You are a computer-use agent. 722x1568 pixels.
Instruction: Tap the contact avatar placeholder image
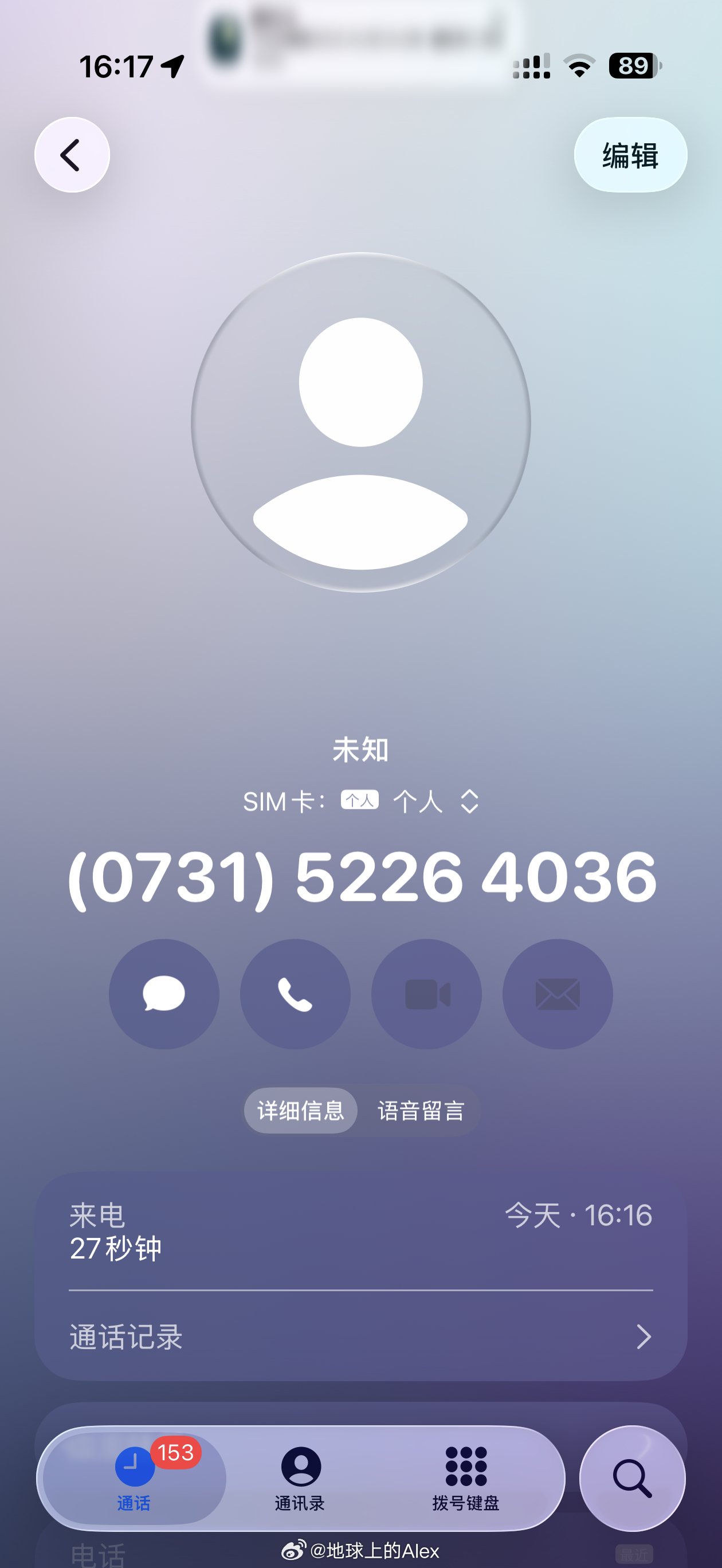click(x=360, y=425)
